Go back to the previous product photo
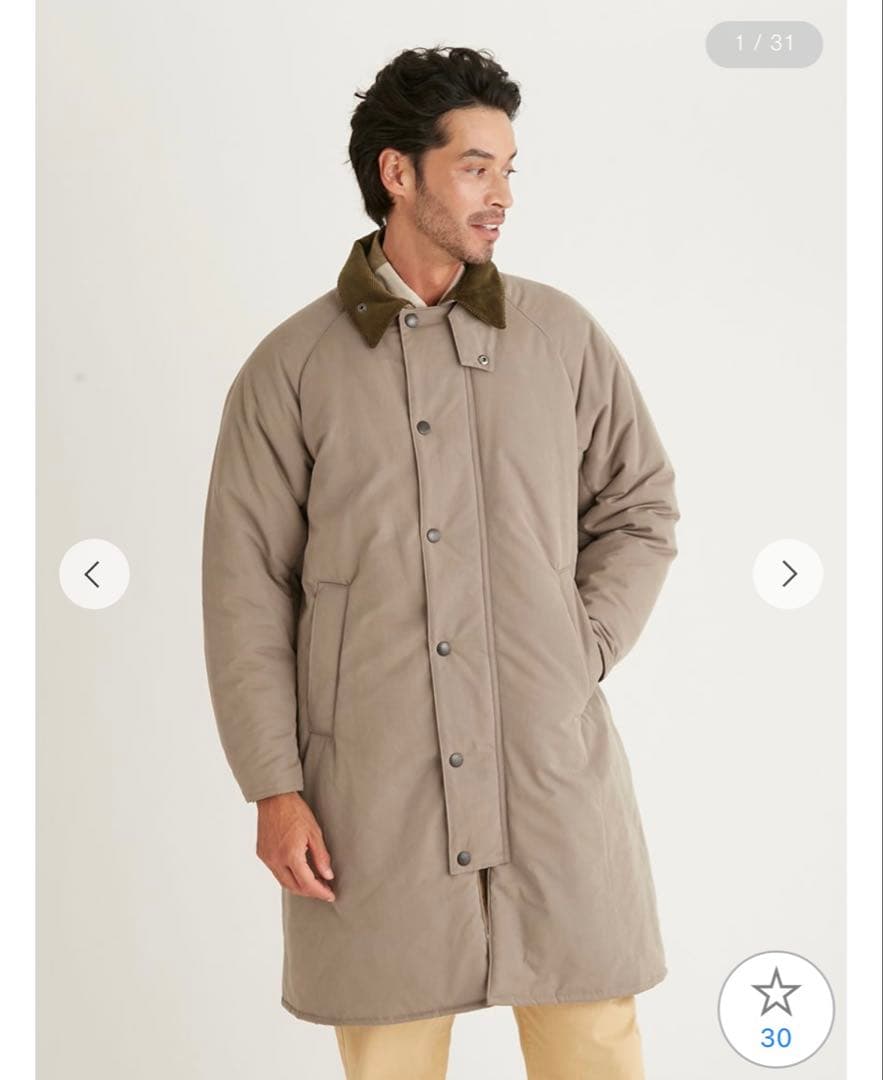883x1080 pixels. (x=94, y=574)
